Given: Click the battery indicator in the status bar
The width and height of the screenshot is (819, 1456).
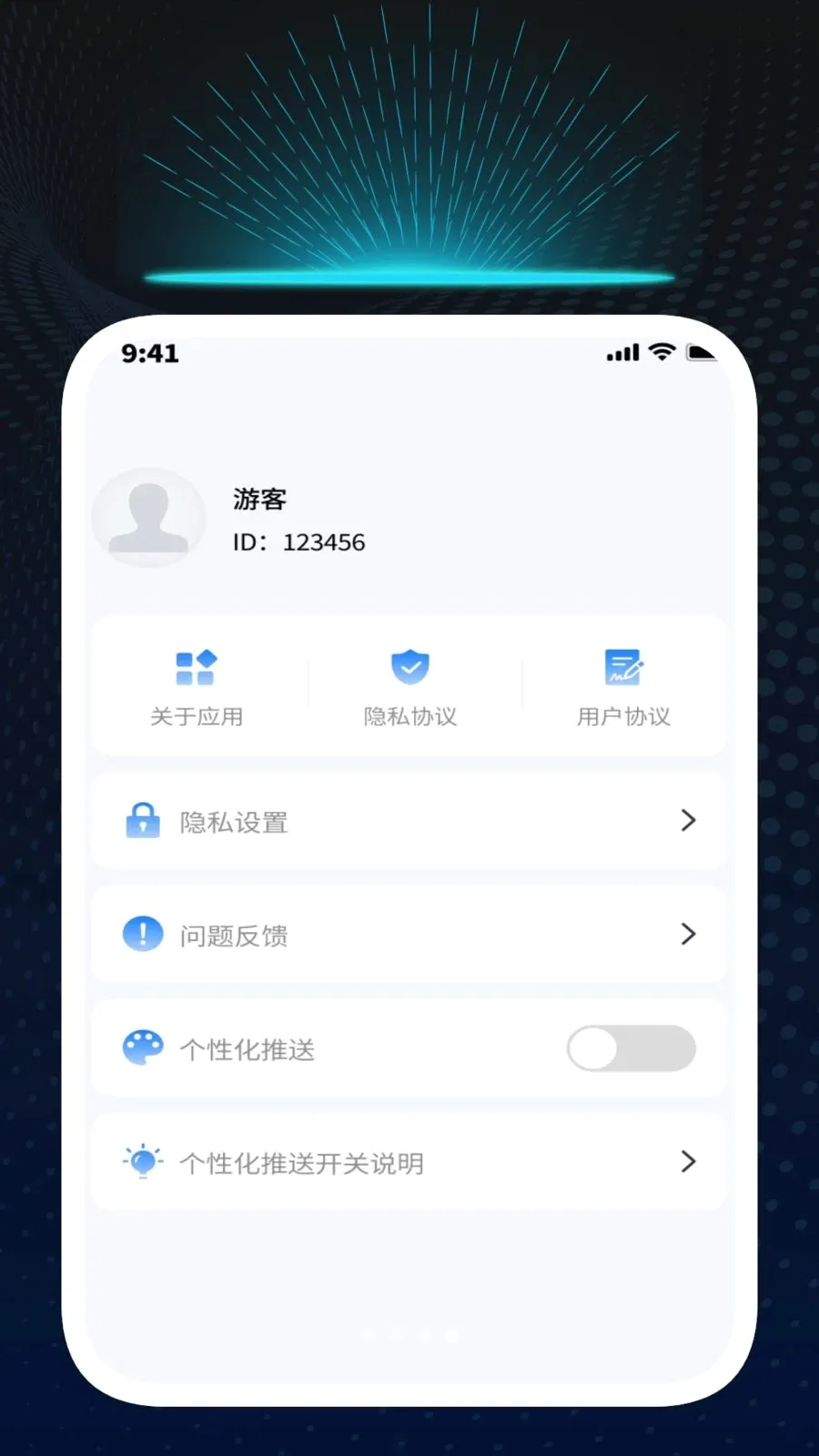Looking at the screenshot, I should (x=703, y=352).
